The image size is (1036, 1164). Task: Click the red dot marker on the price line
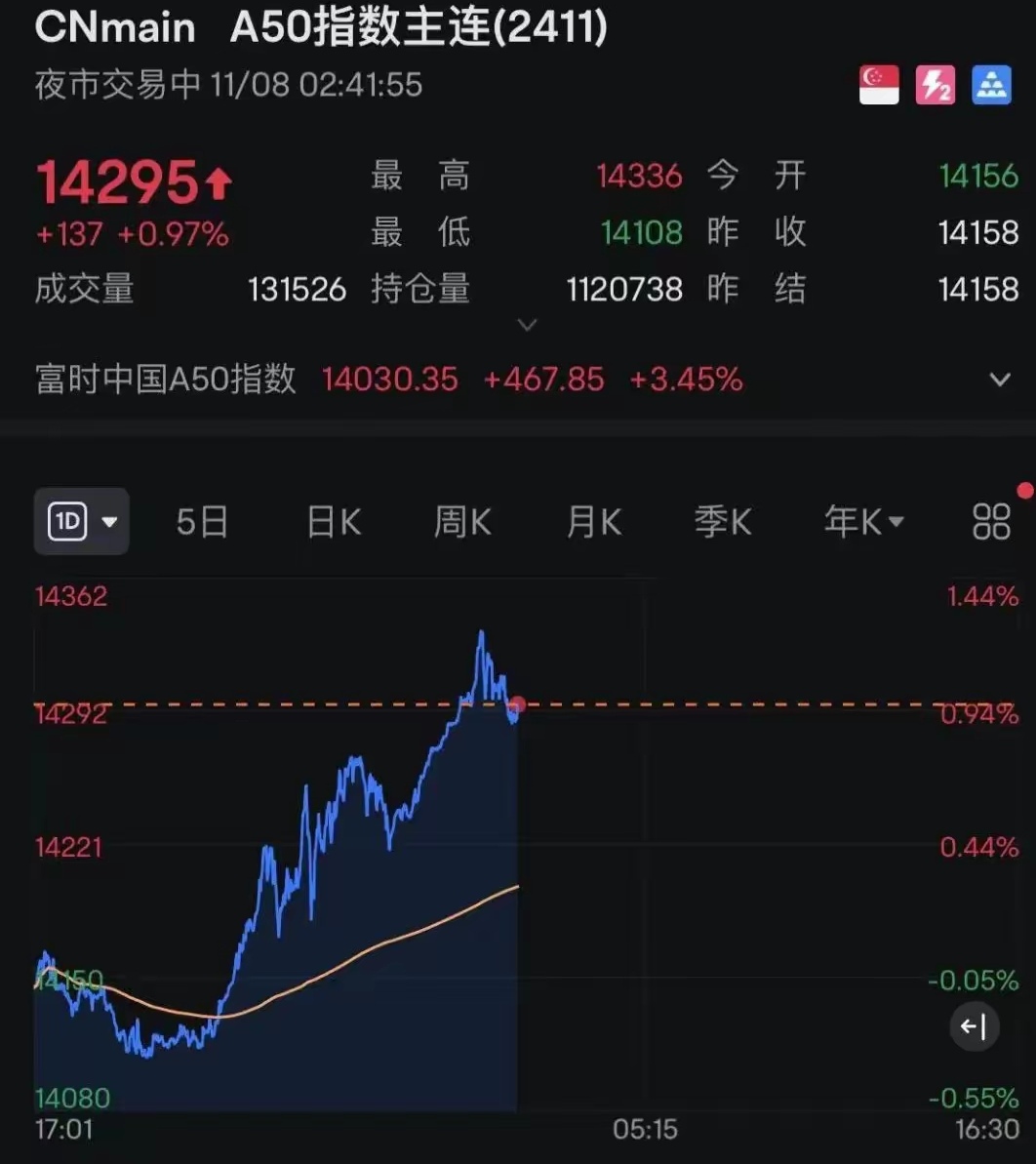[517, 704]
